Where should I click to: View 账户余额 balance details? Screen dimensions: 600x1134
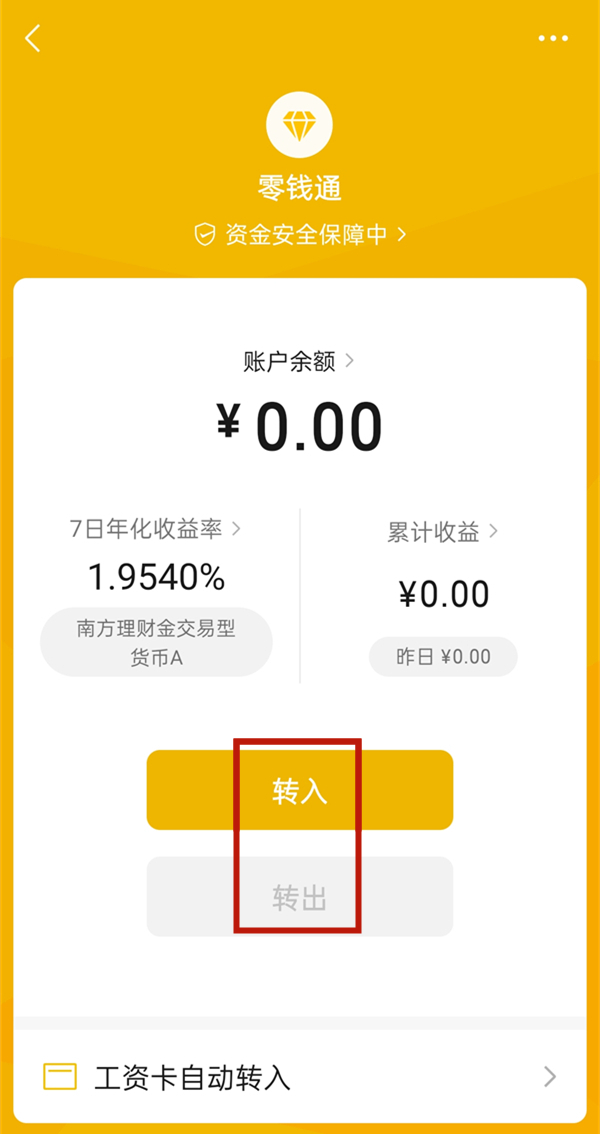click(x=299, y=362)
